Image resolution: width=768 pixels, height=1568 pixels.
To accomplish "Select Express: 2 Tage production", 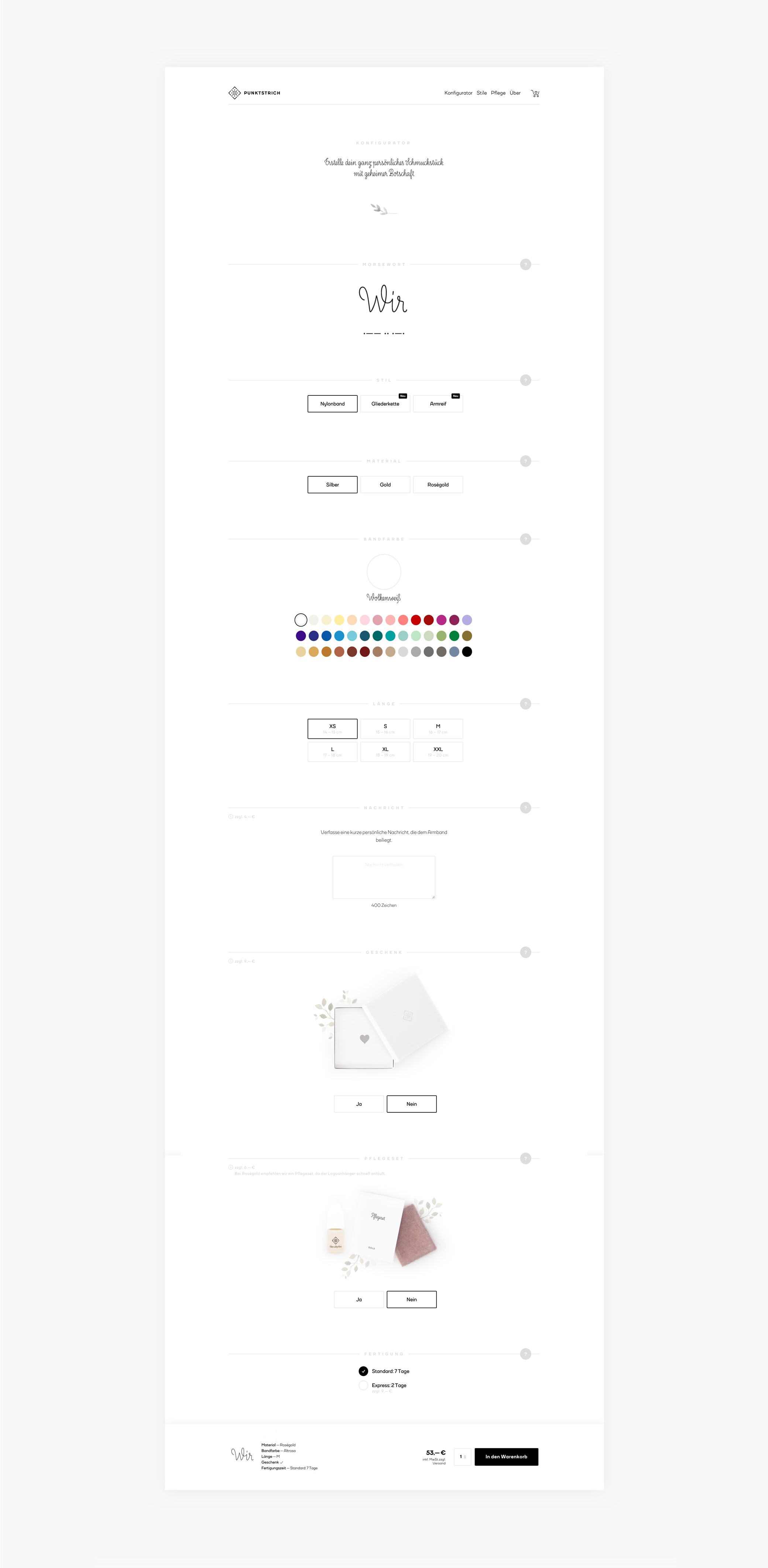I will click(x=364, y=1385).
